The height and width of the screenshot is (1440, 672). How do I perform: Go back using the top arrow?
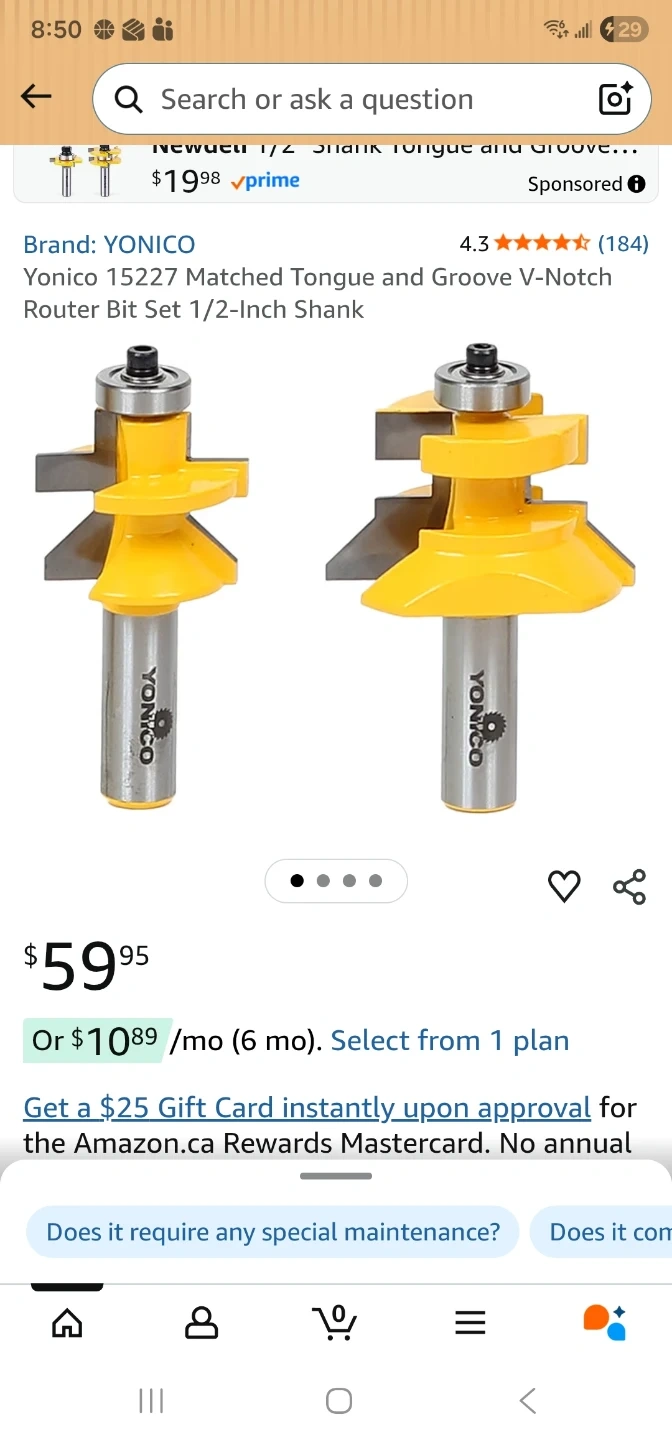click(36, 96)
